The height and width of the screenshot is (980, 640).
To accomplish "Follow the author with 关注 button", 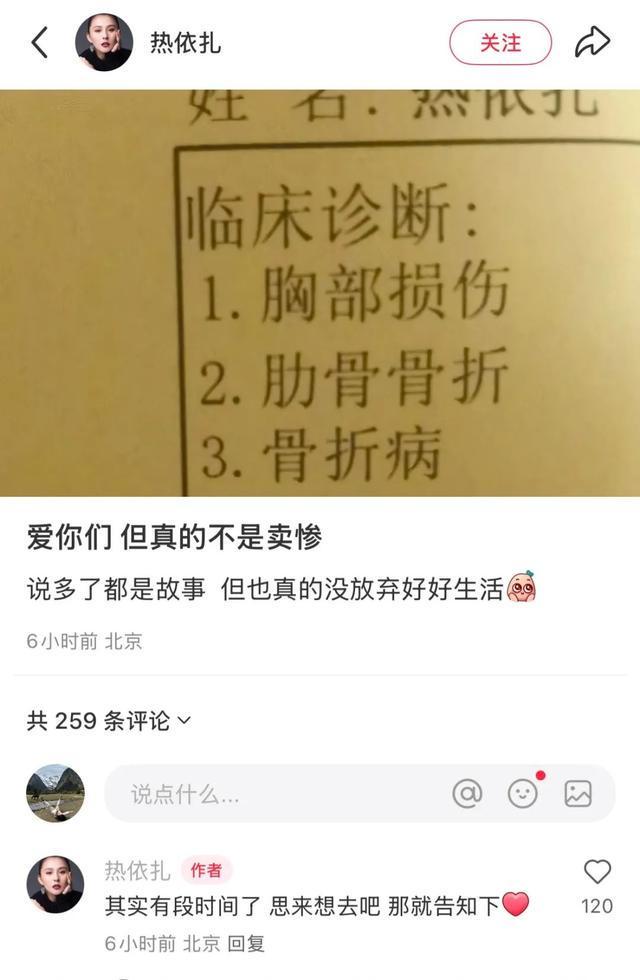I will coord(500,43).
